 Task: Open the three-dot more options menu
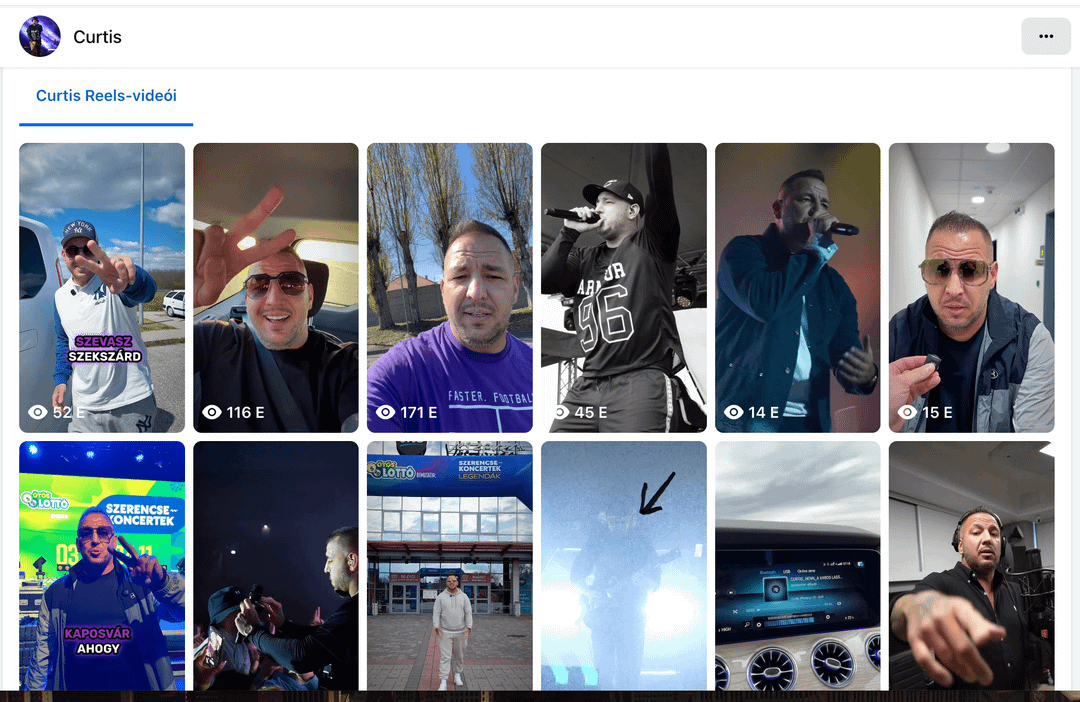click(x=1045, y=36)
